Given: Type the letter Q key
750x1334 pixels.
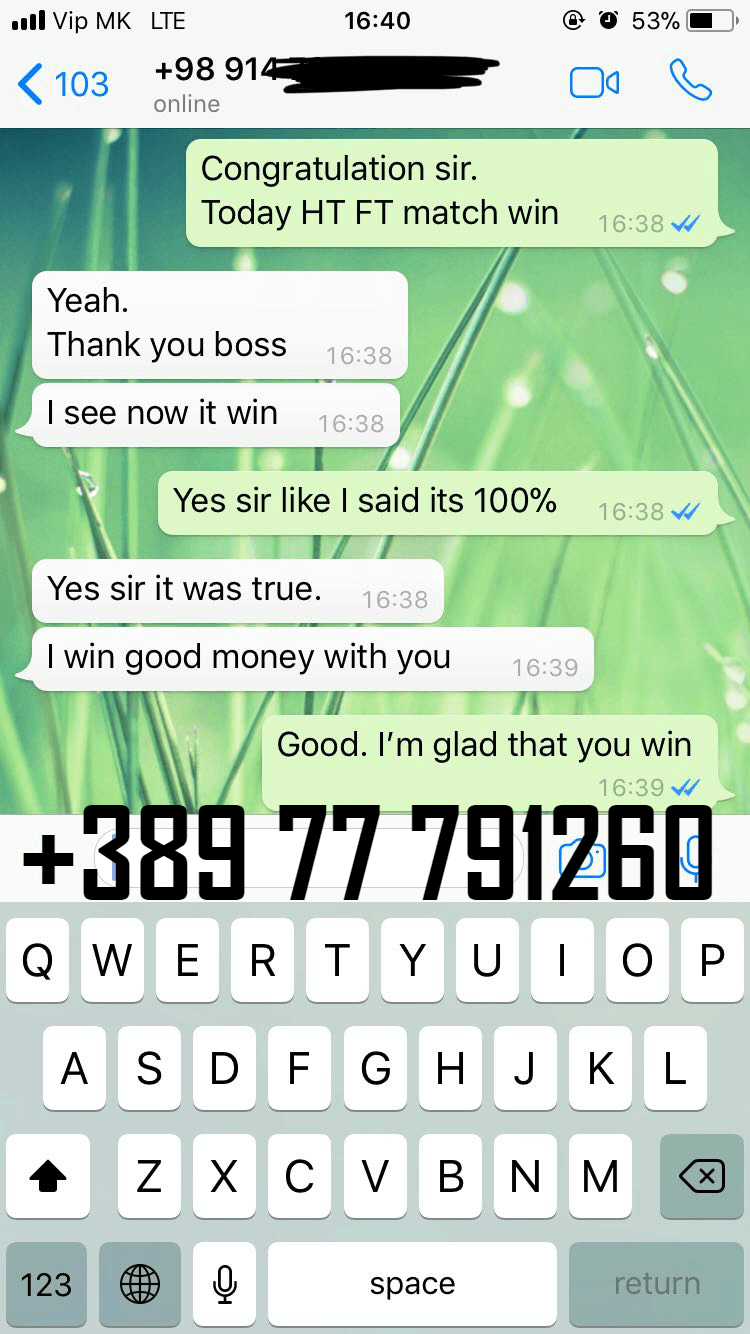Looking at the screenshot, I should pyautogui.click(x=37, y=961).
